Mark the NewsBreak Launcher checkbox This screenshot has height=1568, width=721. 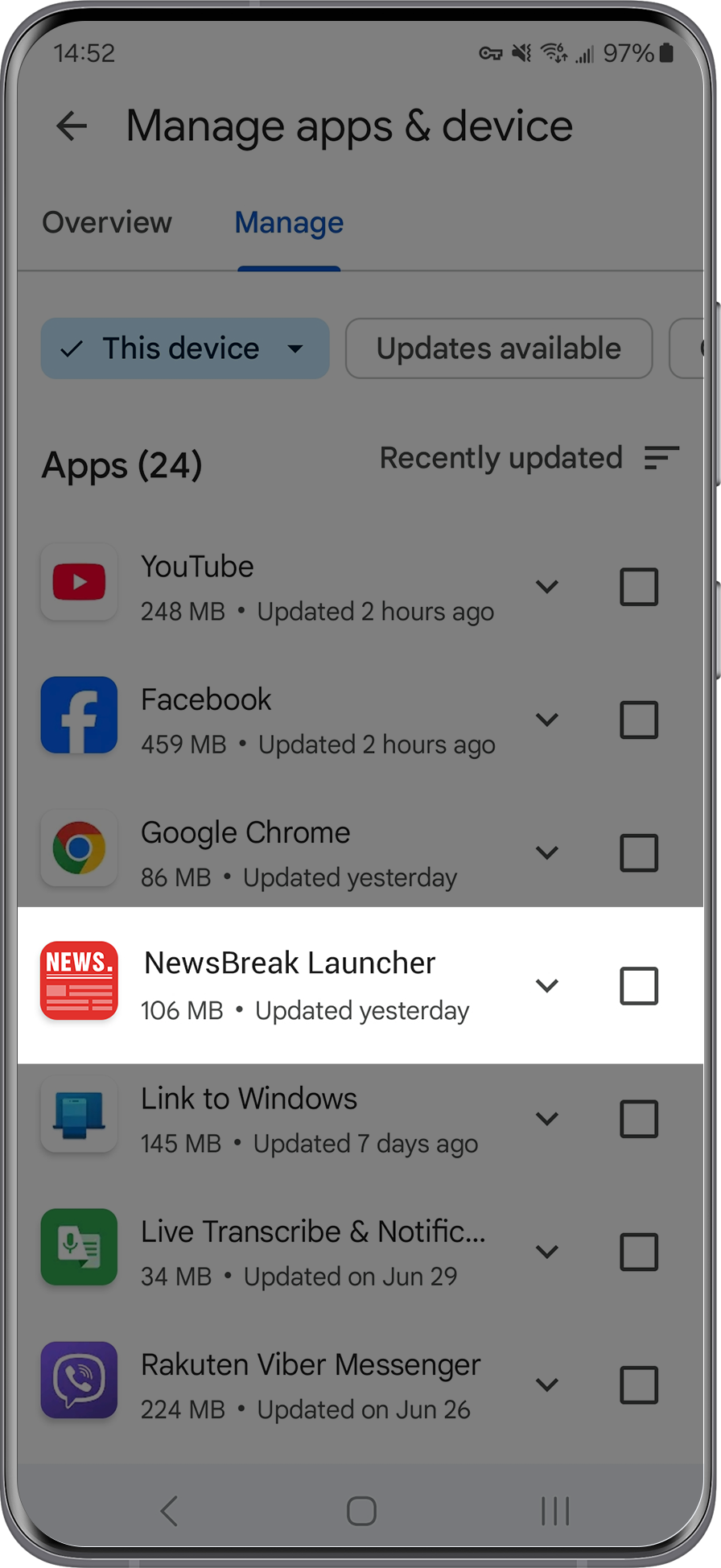click(639, 985)
